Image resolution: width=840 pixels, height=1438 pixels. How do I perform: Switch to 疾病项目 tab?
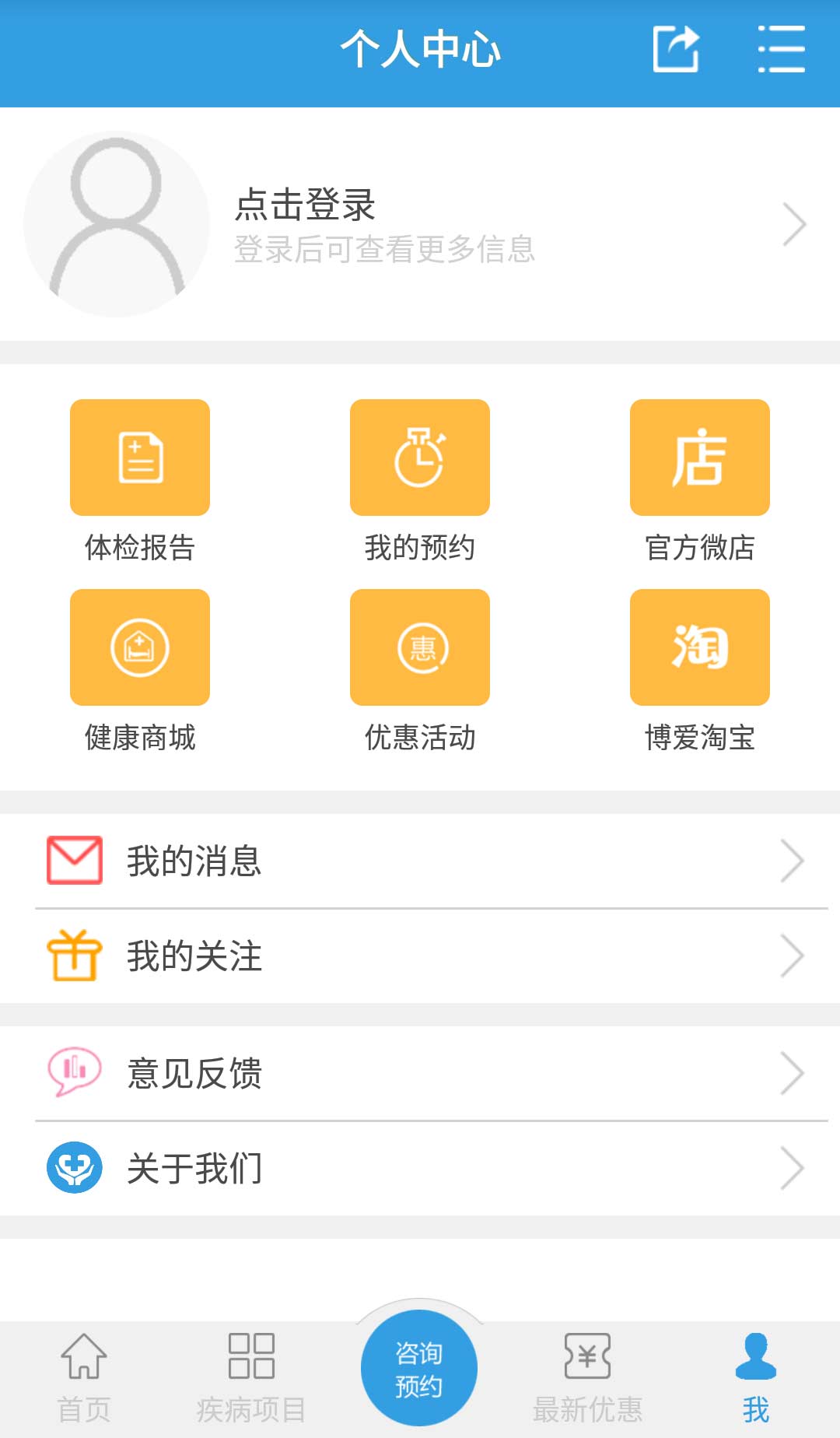(251, 1379)
